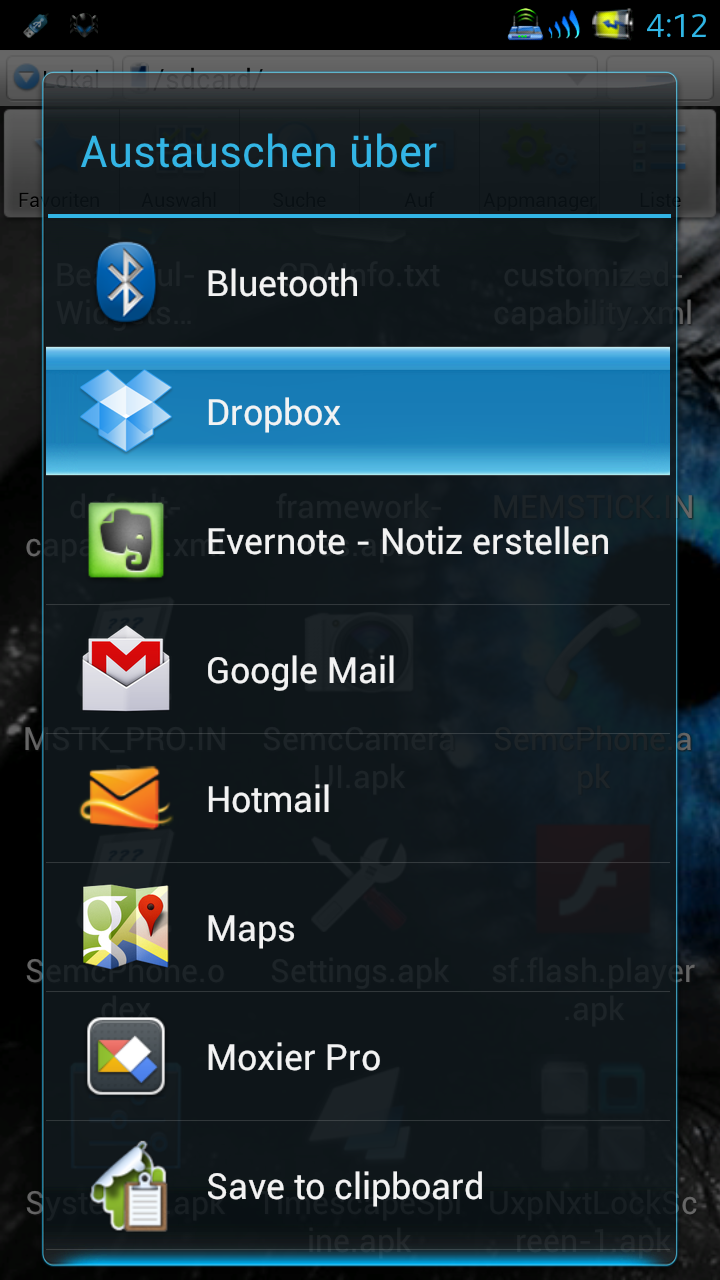Send via Hotmail
The height and width of the screenshot is (1280, 720).
point(358,799)
